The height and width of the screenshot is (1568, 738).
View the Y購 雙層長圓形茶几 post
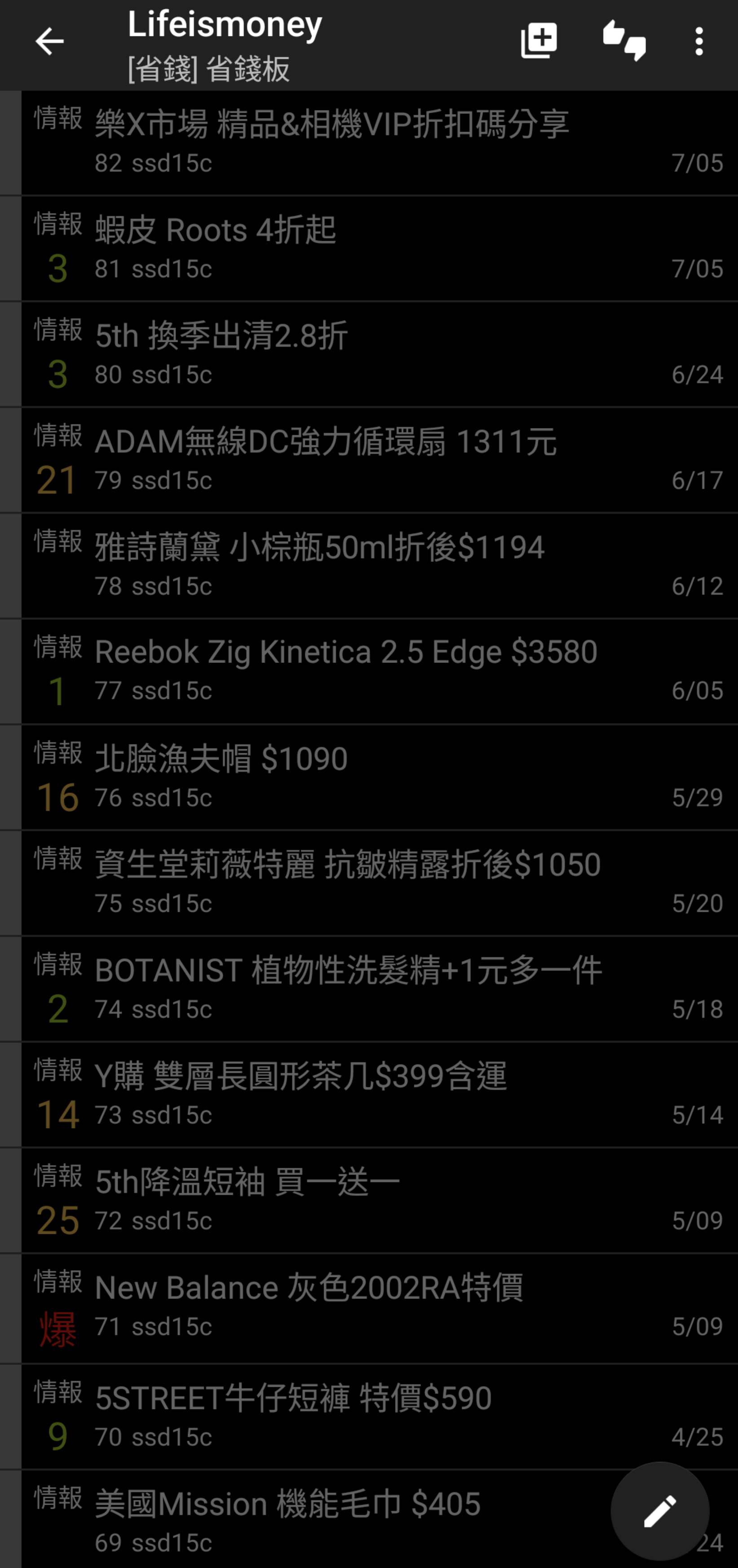pyautogui.click(x=380, y=1095)
